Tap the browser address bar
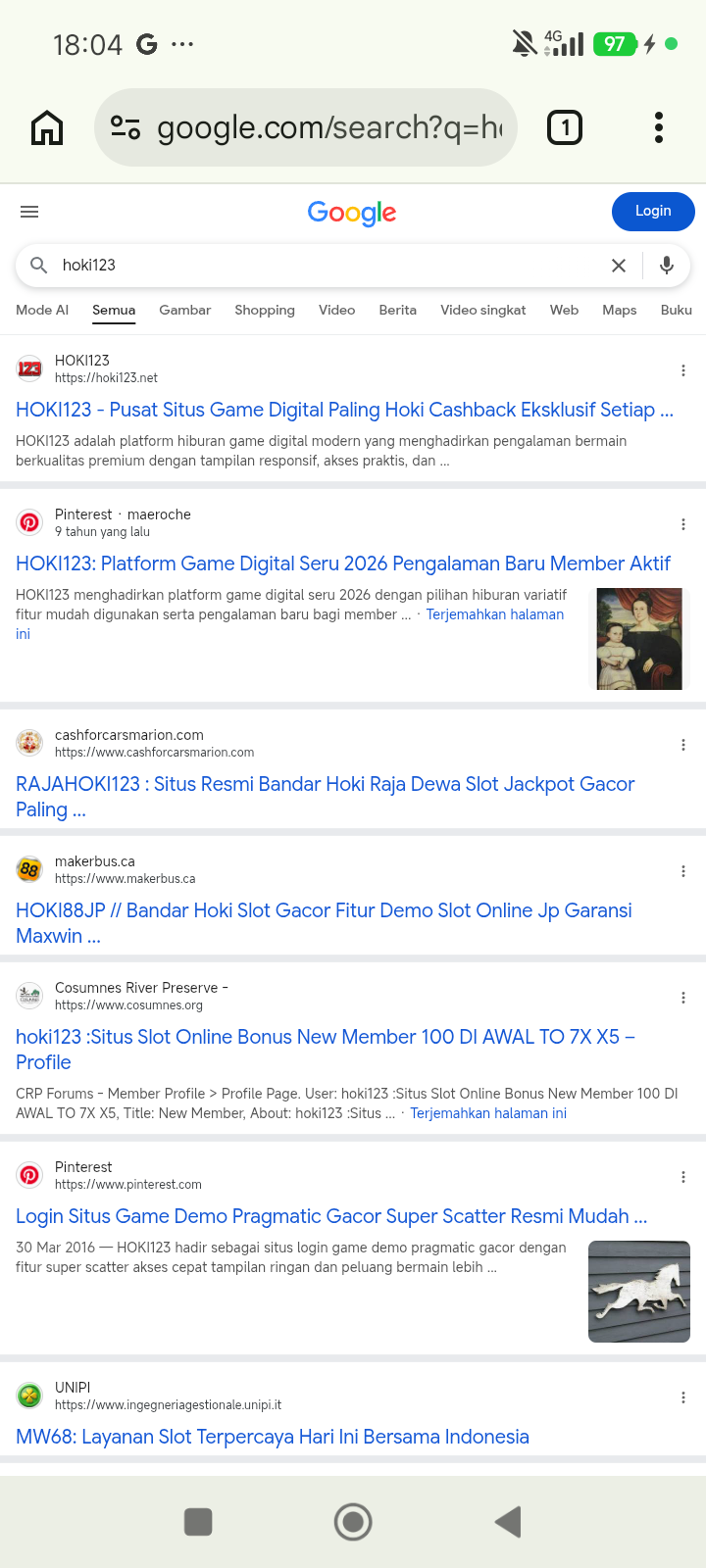 pos(306,127)
